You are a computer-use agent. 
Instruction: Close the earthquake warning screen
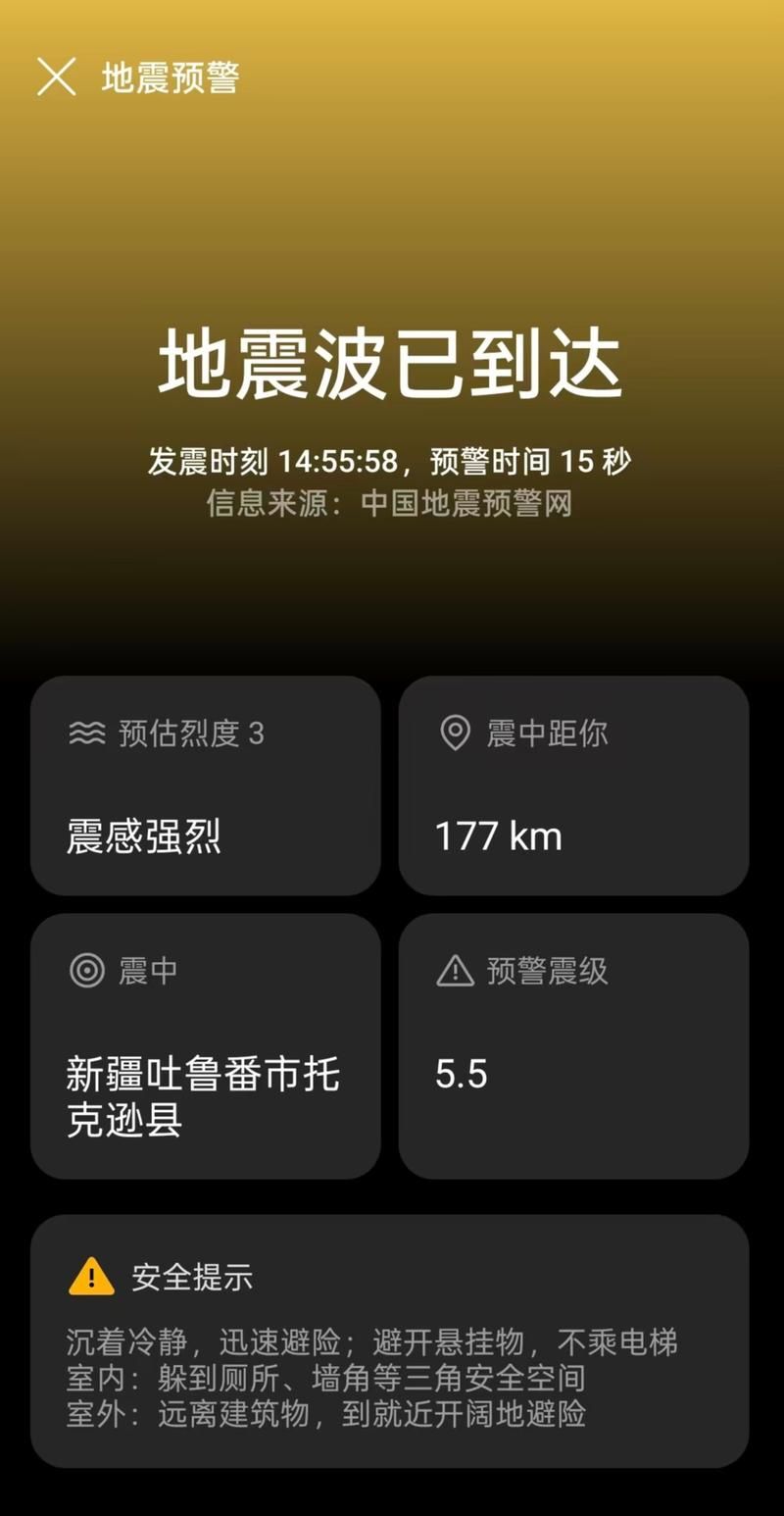point(56,76)
